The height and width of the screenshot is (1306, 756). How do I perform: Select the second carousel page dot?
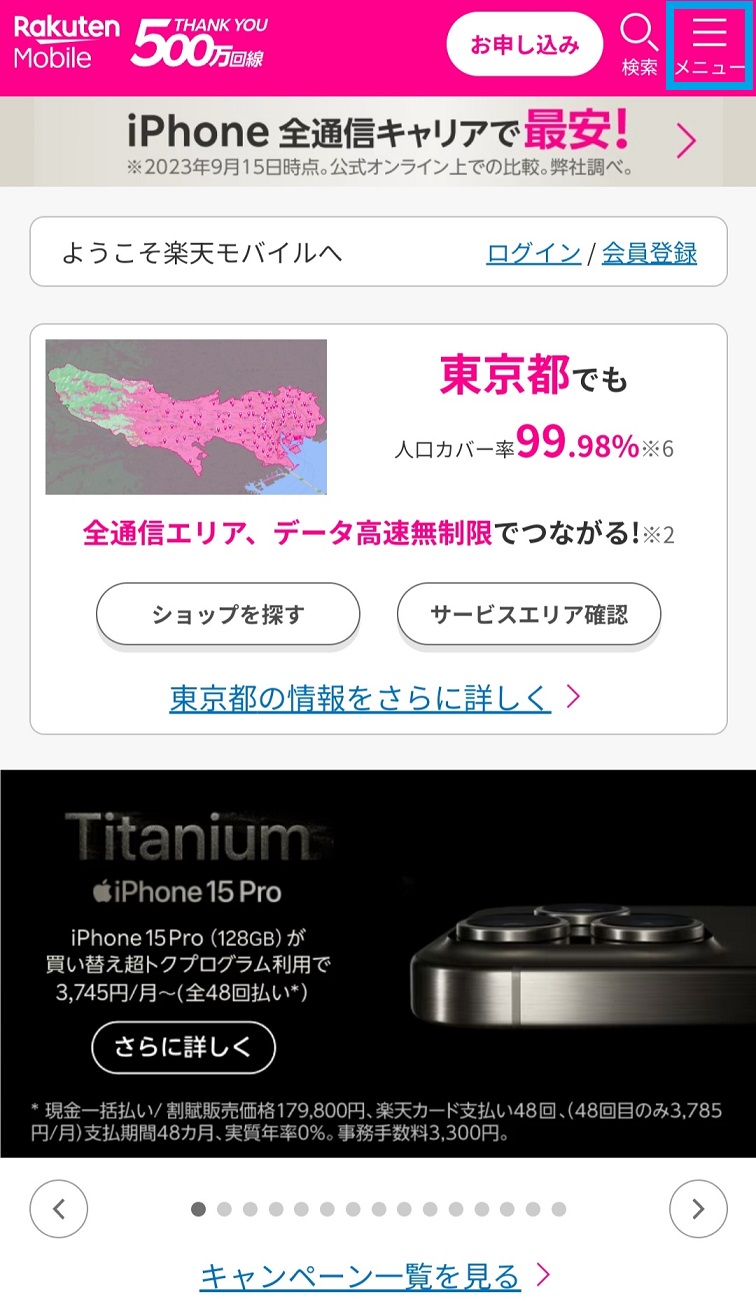click(x=224, y=1209)
